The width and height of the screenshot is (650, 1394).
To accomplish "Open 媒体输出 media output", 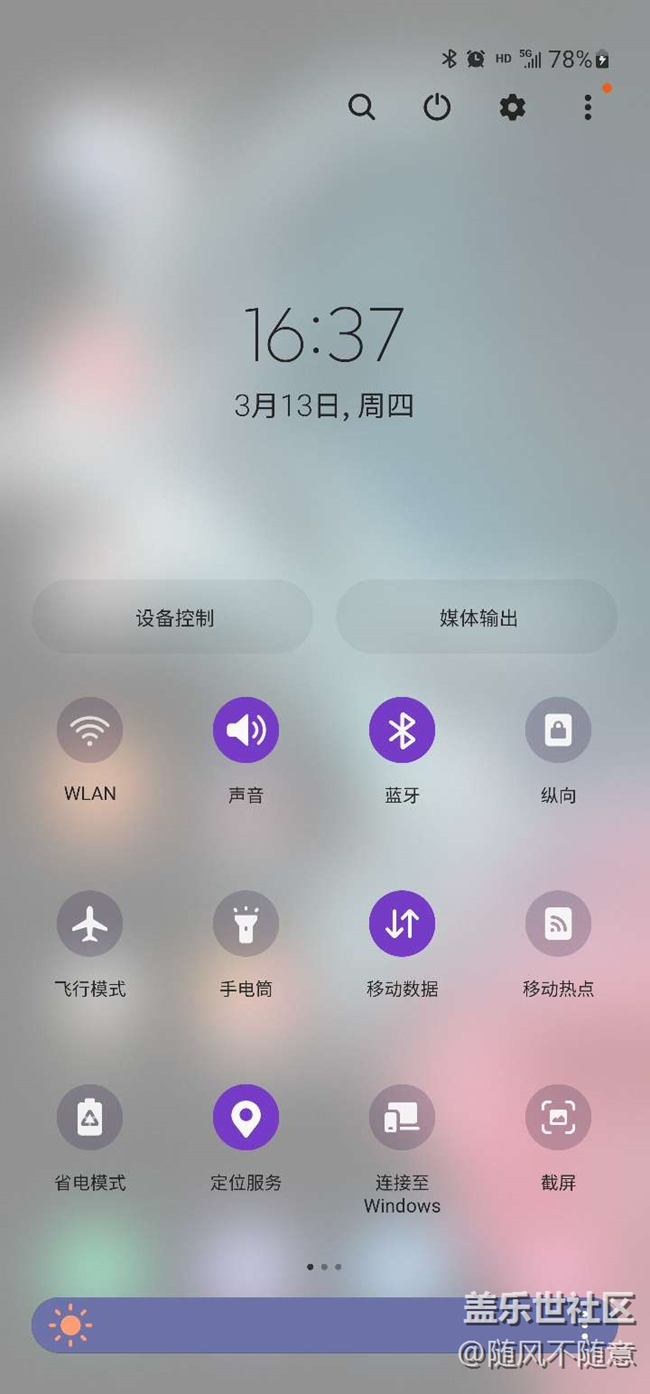I will pos(477,618).
